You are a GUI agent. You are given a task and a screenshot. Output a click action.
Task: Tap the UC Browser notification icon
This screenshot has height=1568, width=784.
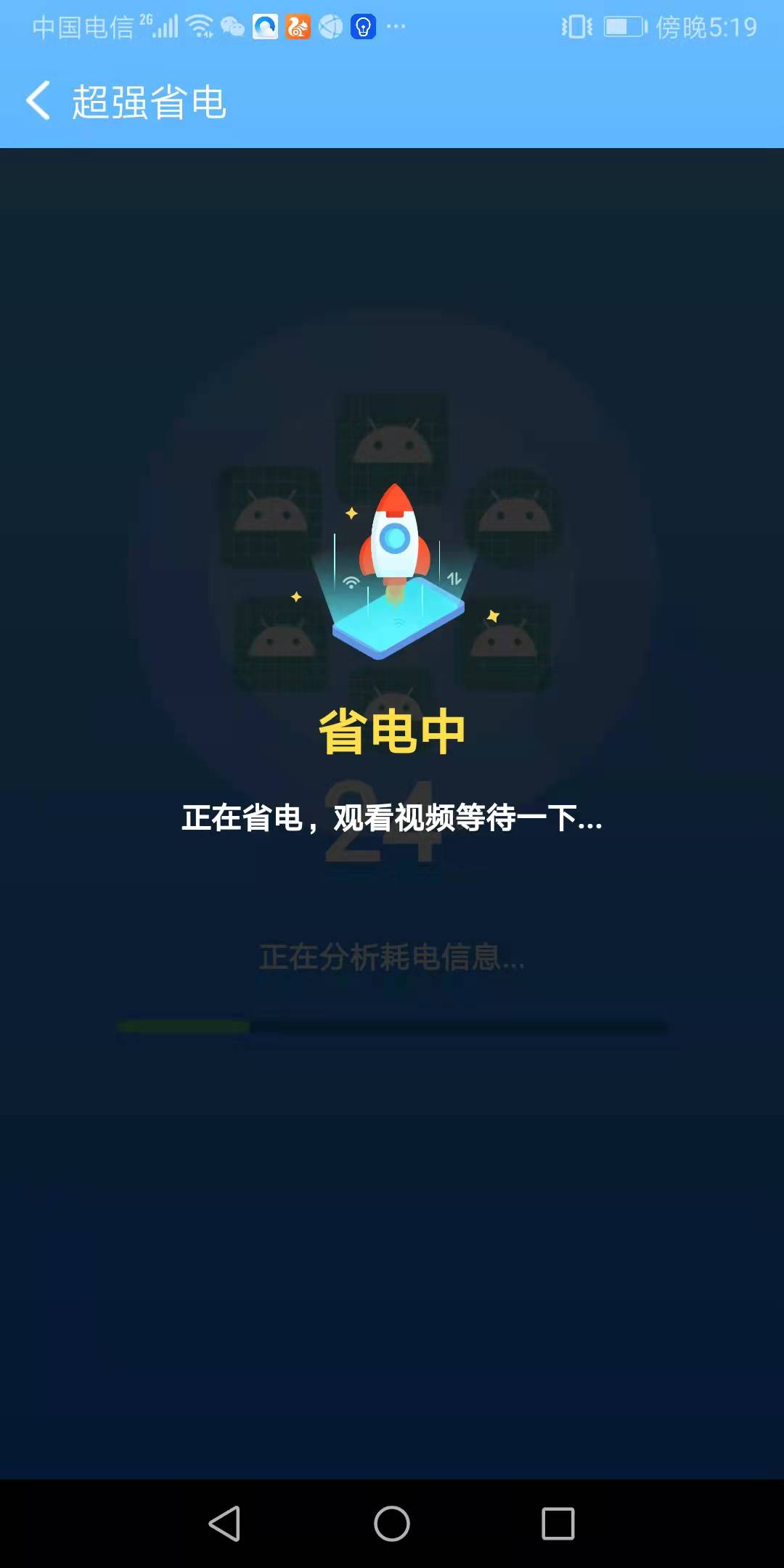[298, 27]
